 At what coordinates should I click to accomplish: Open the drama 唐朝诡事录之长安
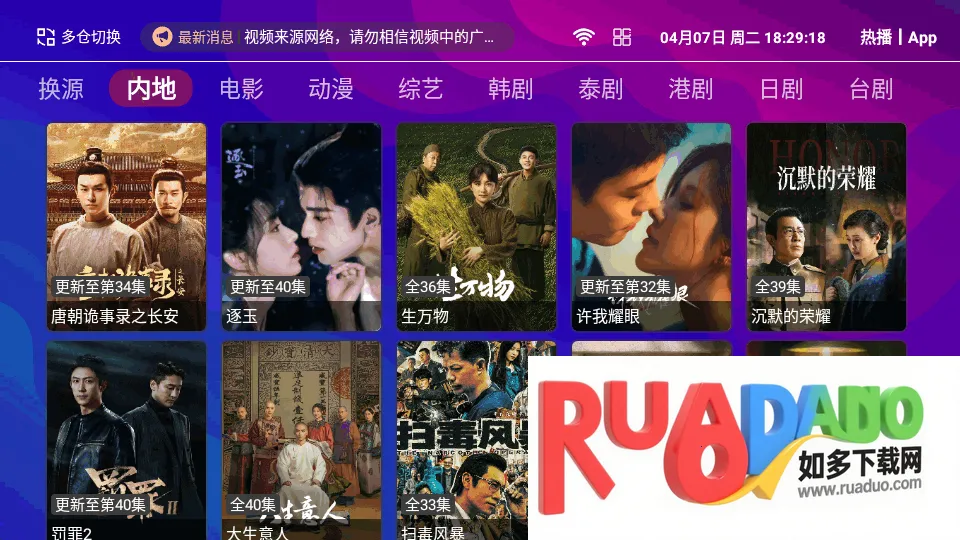[x=126, y=226]
